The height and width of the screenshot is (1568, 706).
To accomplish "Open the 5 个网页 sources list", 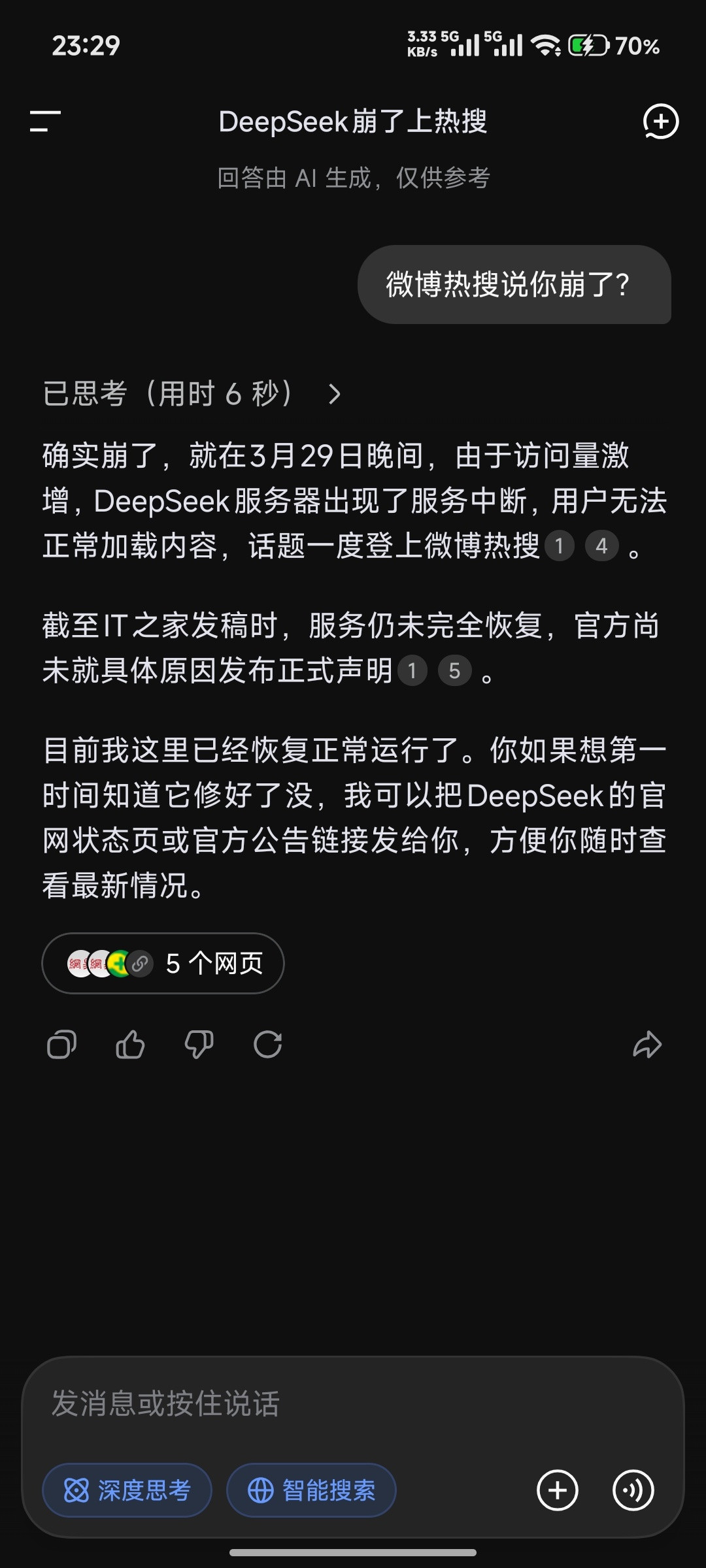I will coord(163,962).
